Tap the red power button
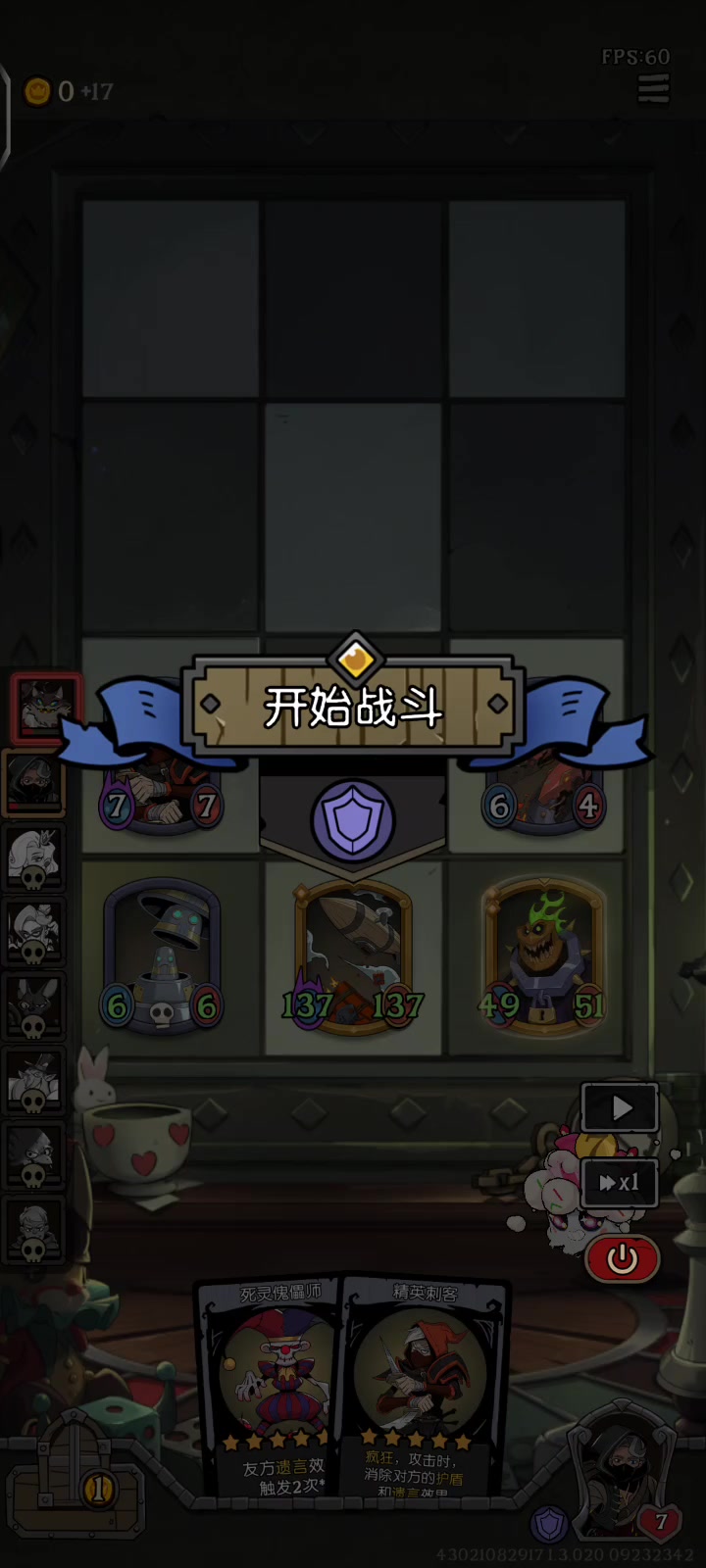 click(x=622, y=1258)
